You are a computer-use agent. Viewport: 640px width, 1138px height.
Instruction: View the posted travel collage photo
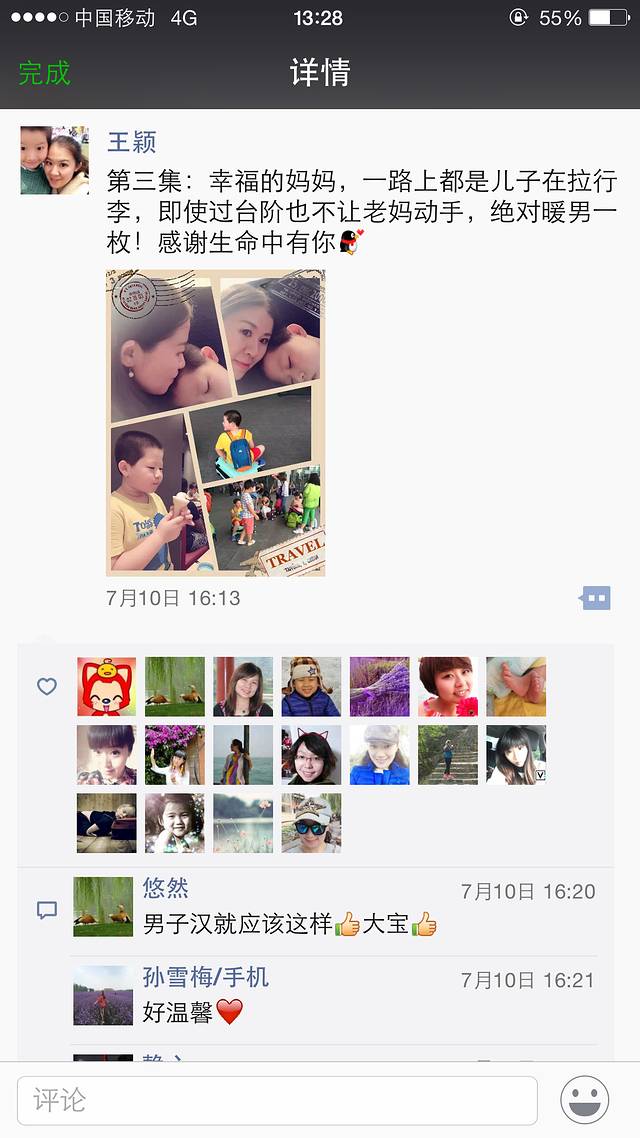point(215,422)
